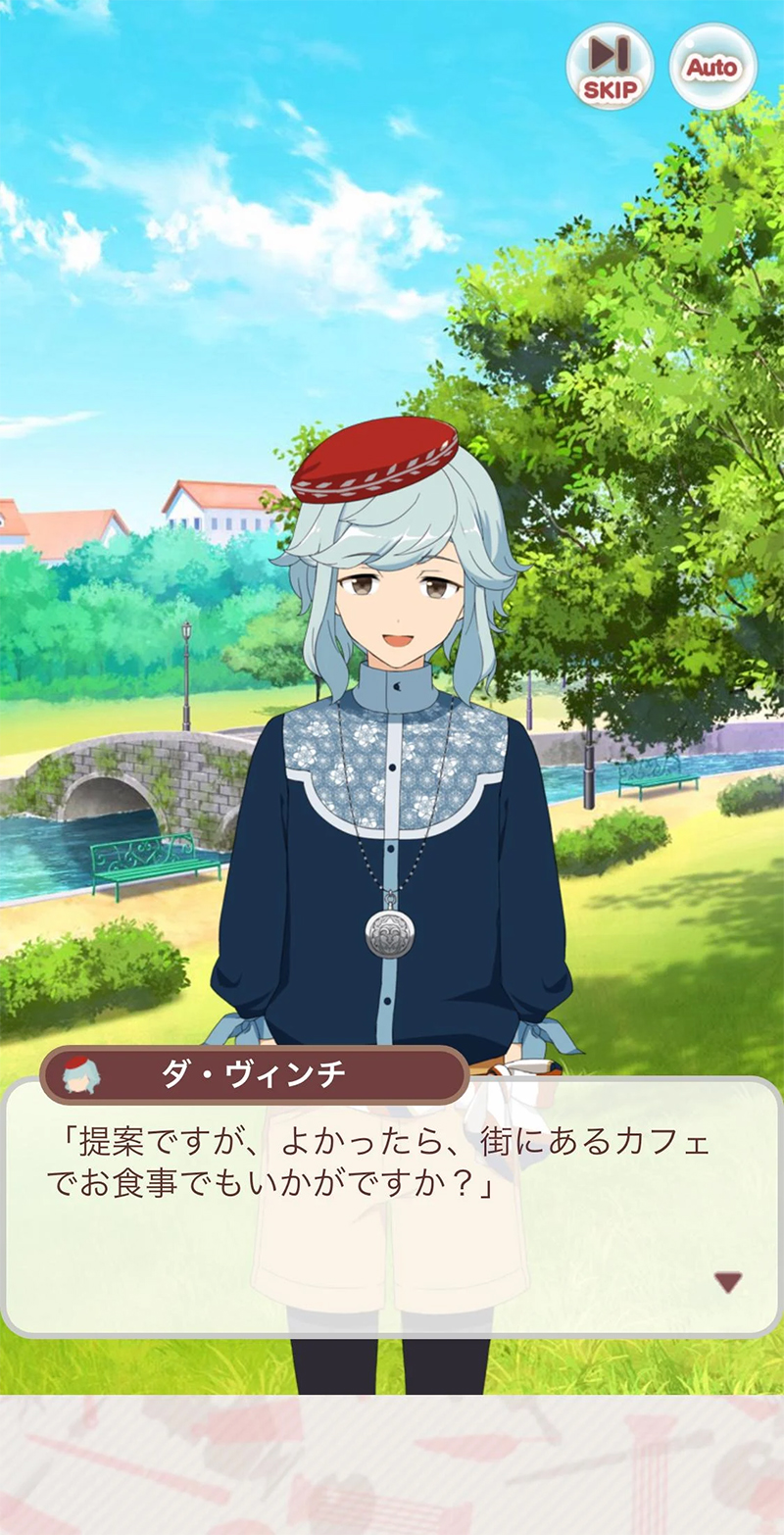Enable Auto dialogue playback
This screenshot has width=784, height=1535.
click(712, 67)
